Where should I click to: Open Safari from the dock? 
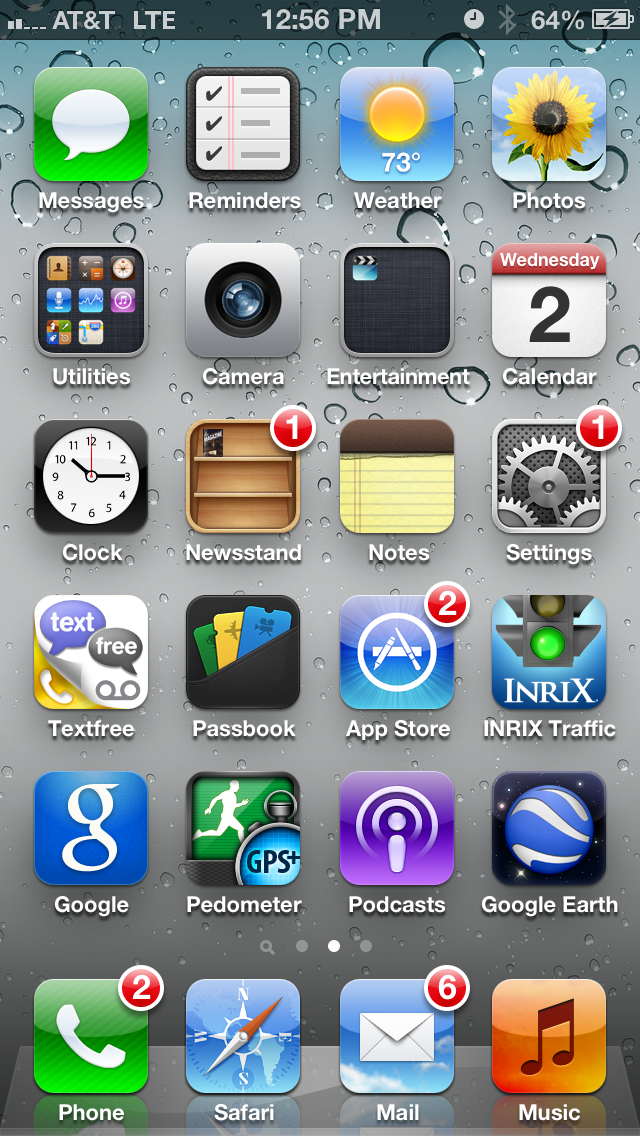(x=244, y=1036)
